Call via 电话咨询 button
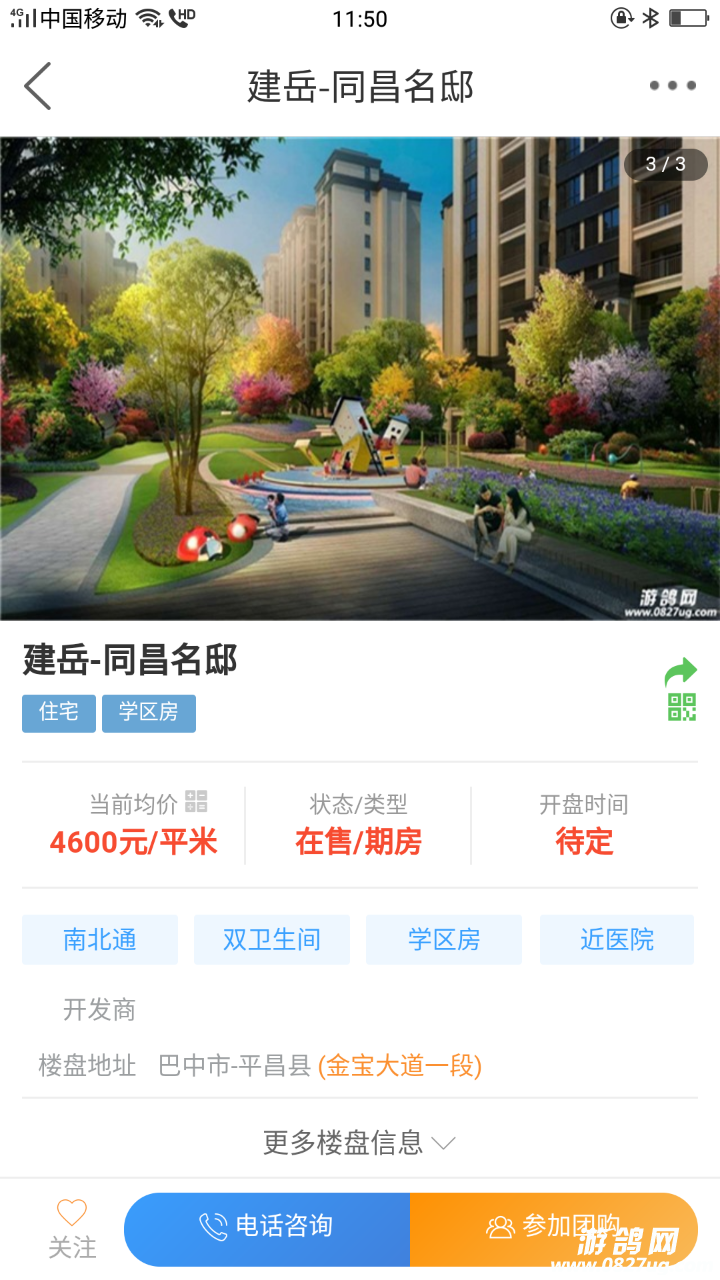The image size is (720, 1280). click(267, 1228)
